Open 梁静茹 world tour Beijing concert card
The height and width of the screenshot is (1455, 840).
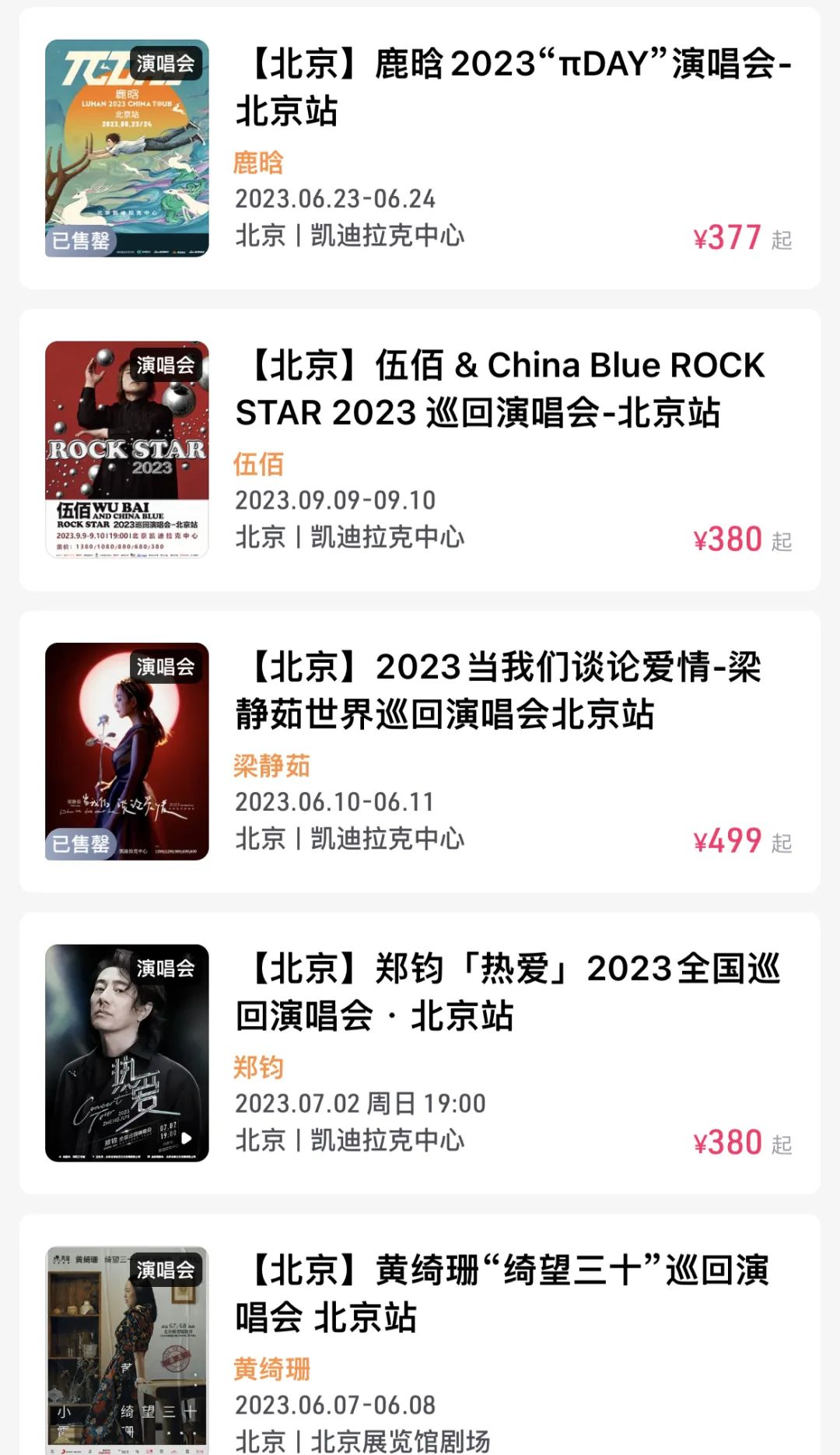click(498, 690)
